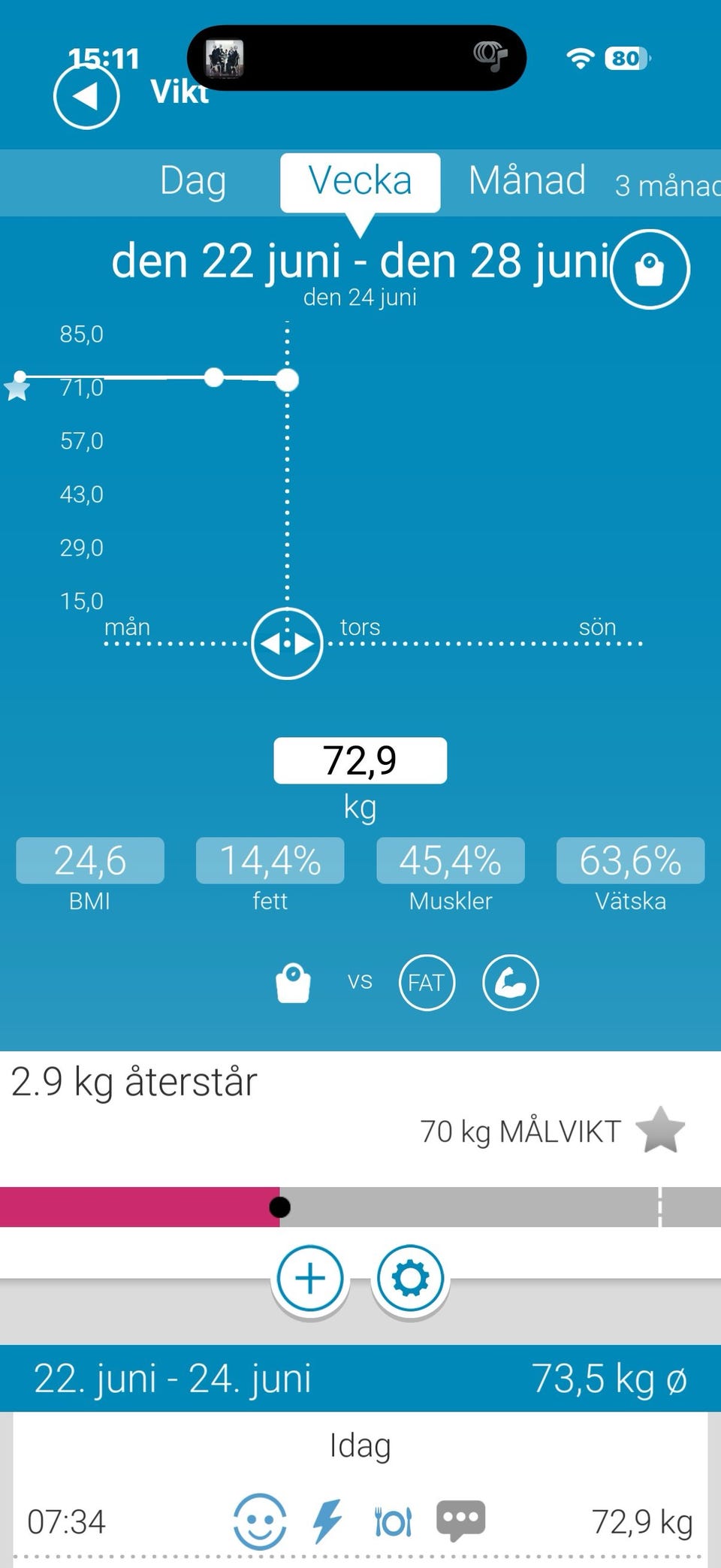721x1568 pixels.
Task: Go back from the Vikt screen
Action: tap(86, 96)
